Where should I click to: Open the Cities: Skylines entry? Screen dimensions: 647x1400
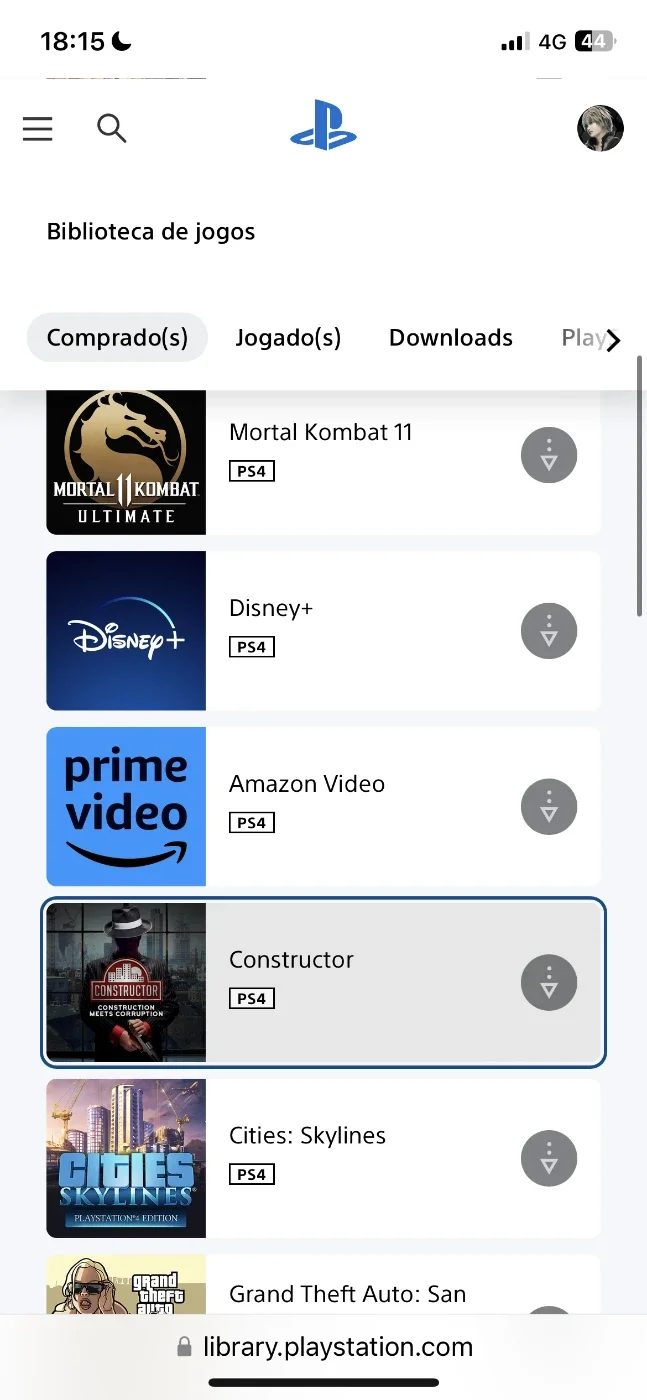pyautogui.click(x=323, y=1159)
